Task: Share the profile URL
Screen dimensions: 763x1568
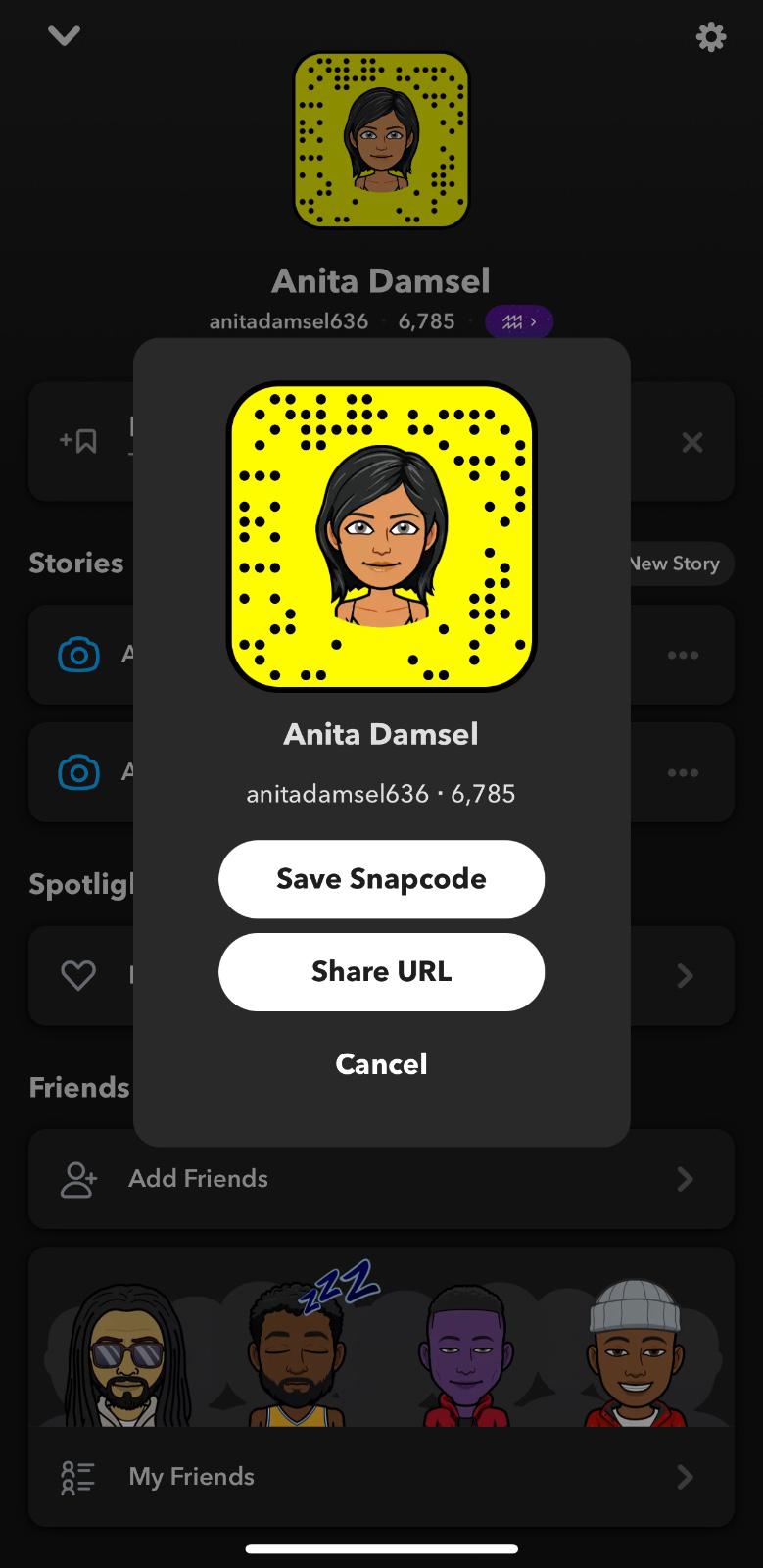Action: [x=381, y=972]
